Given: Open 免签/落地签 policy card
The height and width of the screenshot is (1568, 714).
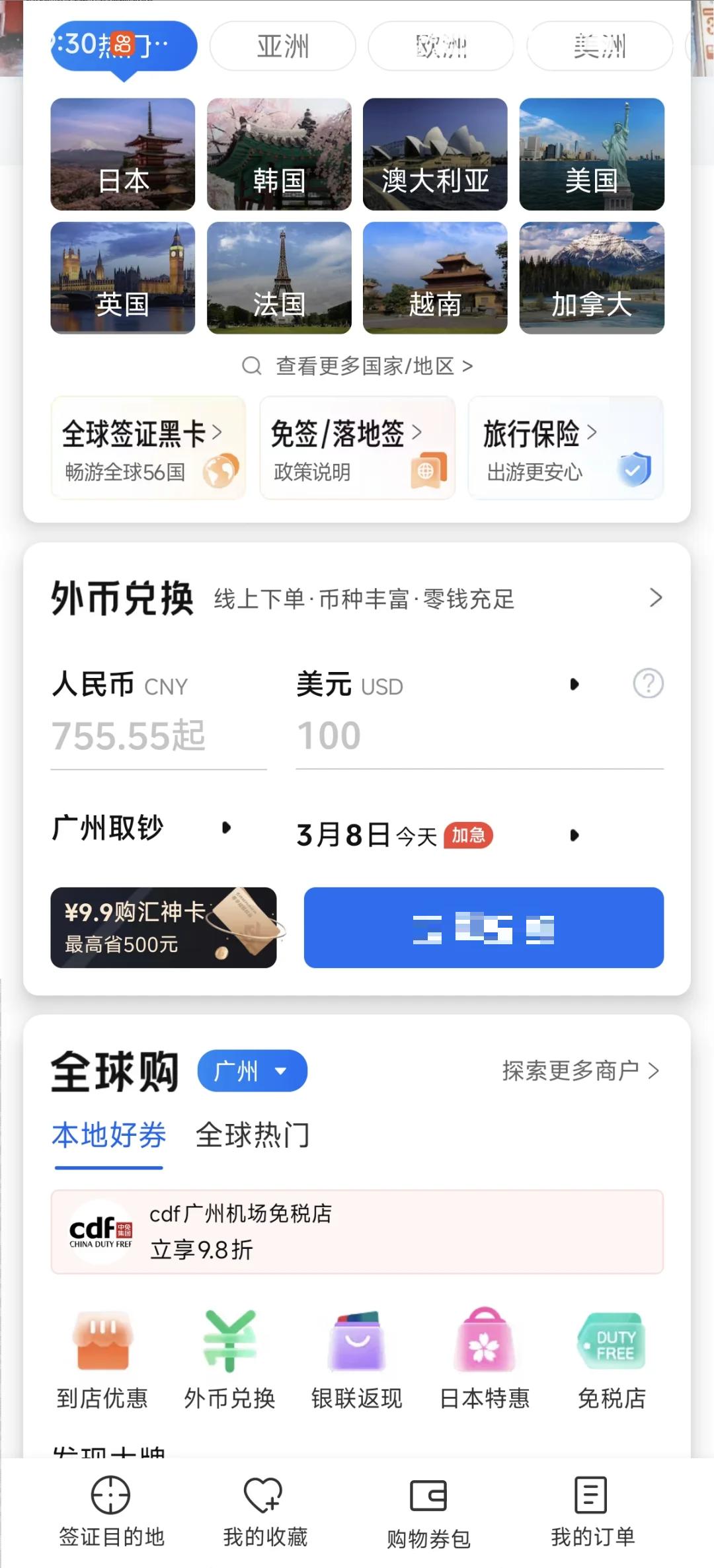Looking at the screenshot, I should pyautogui.click(x=357, y=448).
